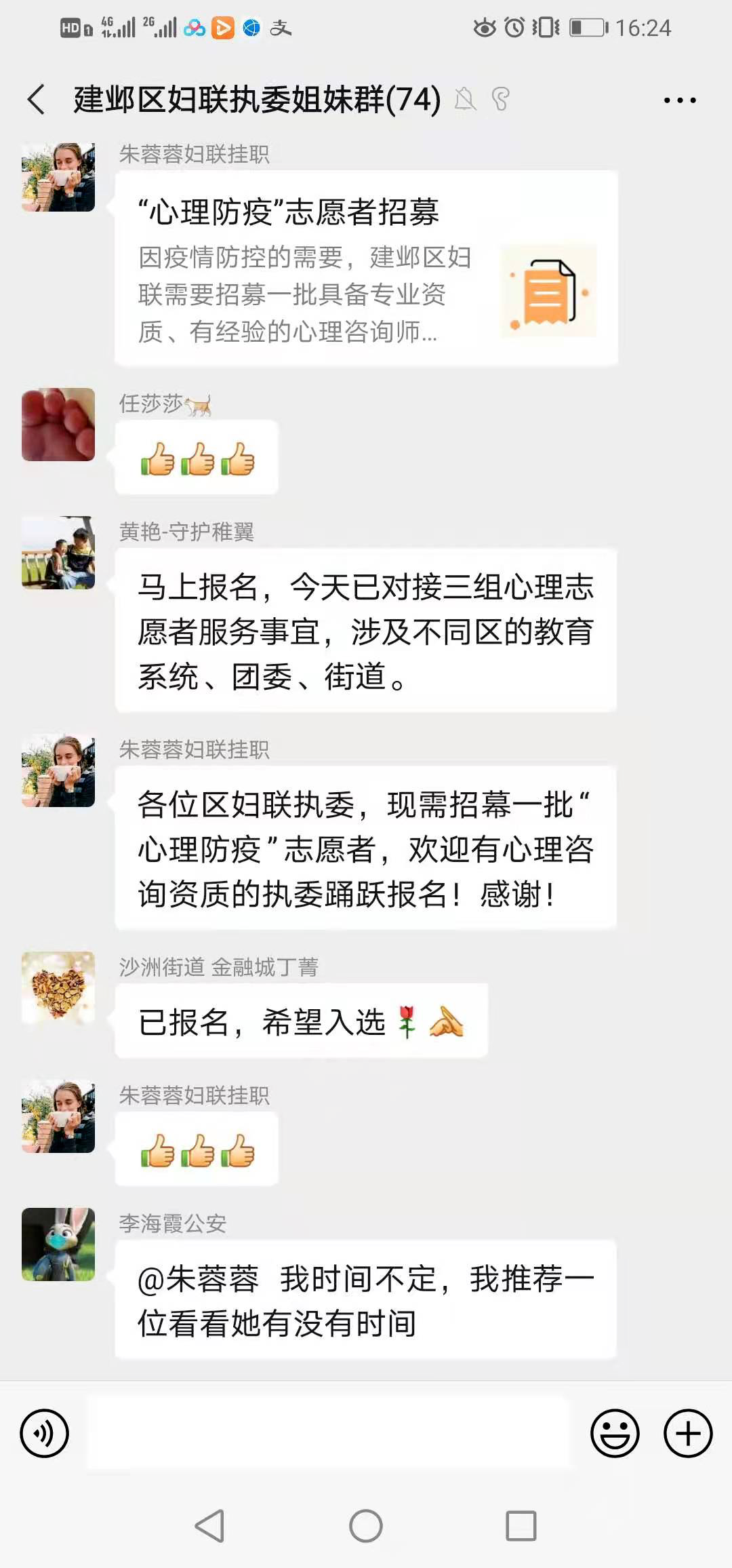This screenshot has width=732, height=1568.
Task: View 沙洲街道 金融城丁菁's avatar
Action: pos(58,987)
